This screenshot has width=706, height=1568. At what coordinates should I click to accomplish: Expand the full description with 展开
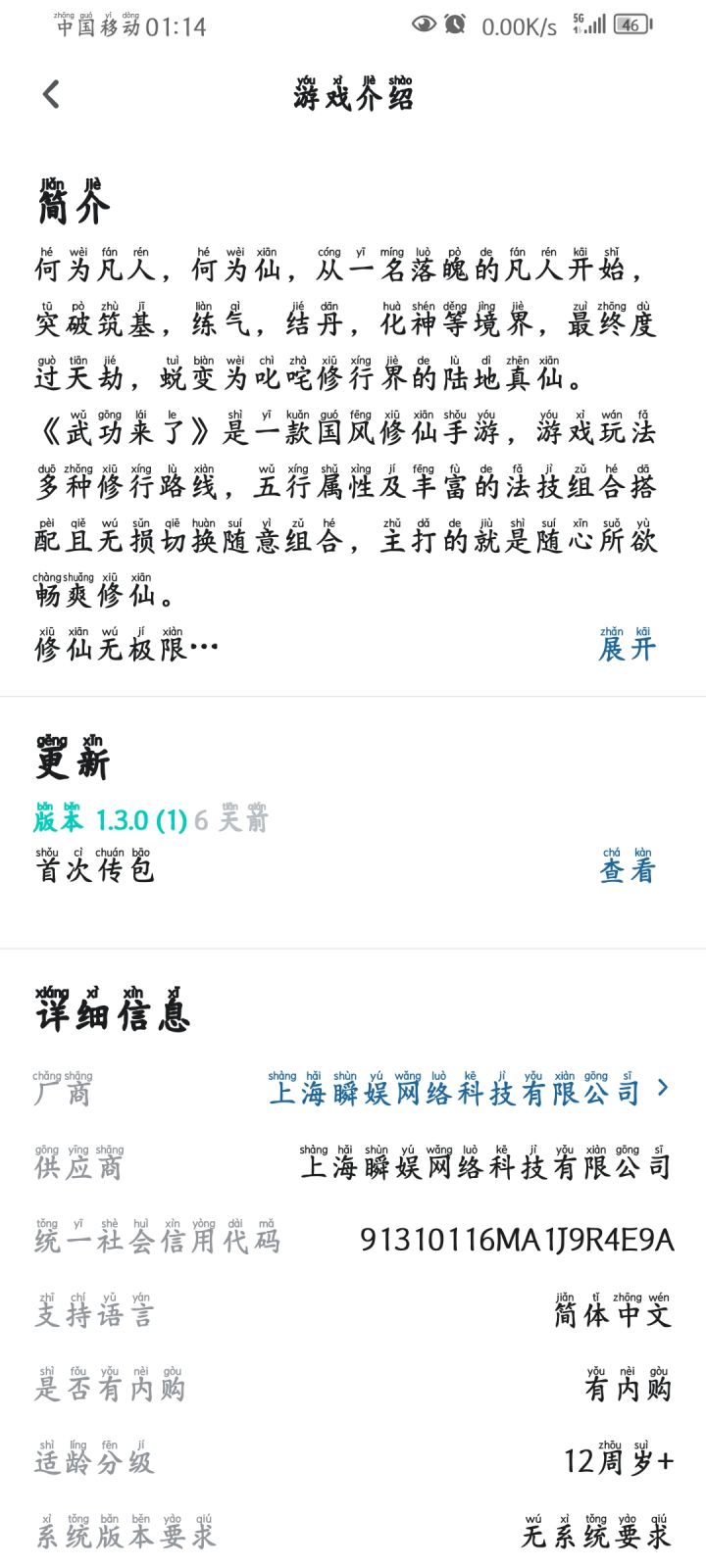point(628,645)
